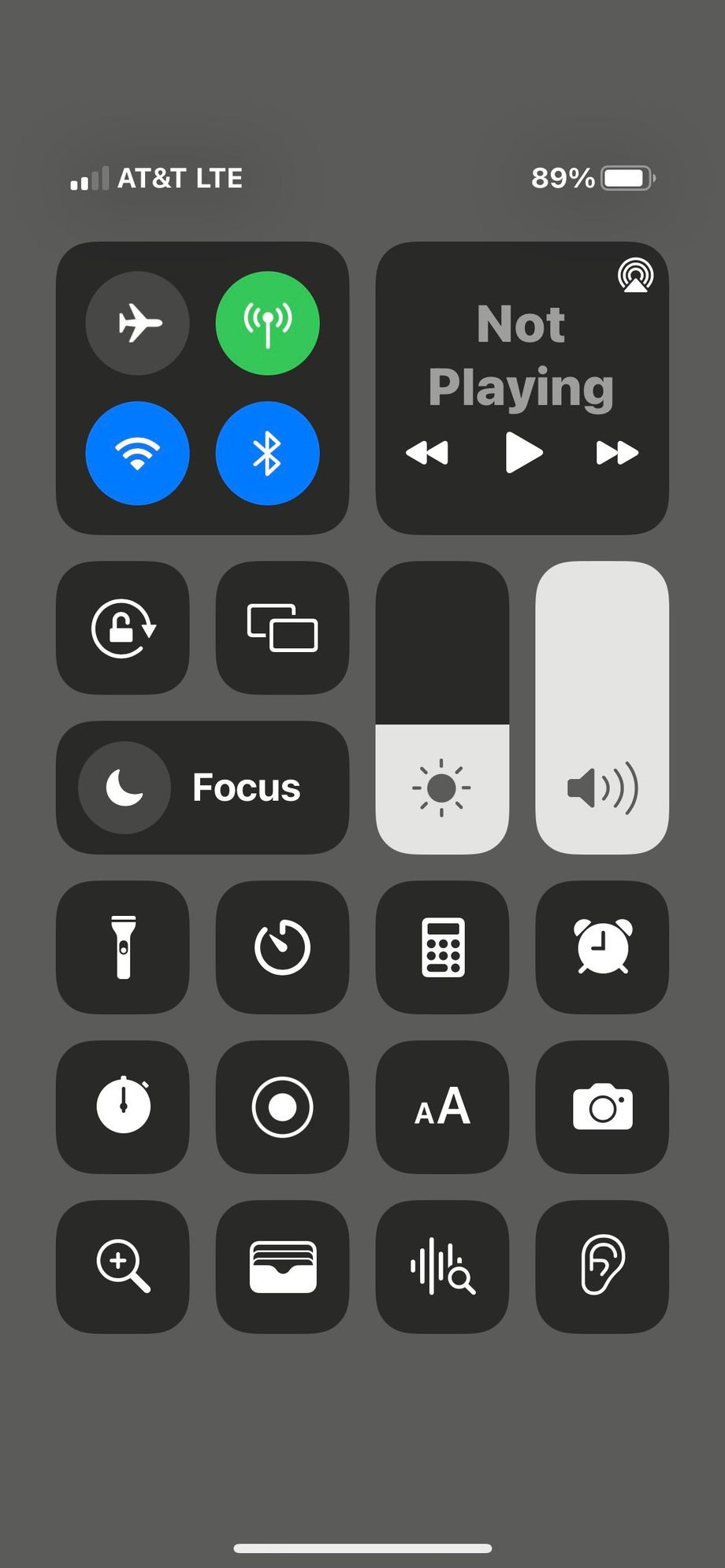The width and height of the screenshot is (725, 1568).
Task: Turn on the flashlight
Action: pyautogui.click(x=123, y=947)
